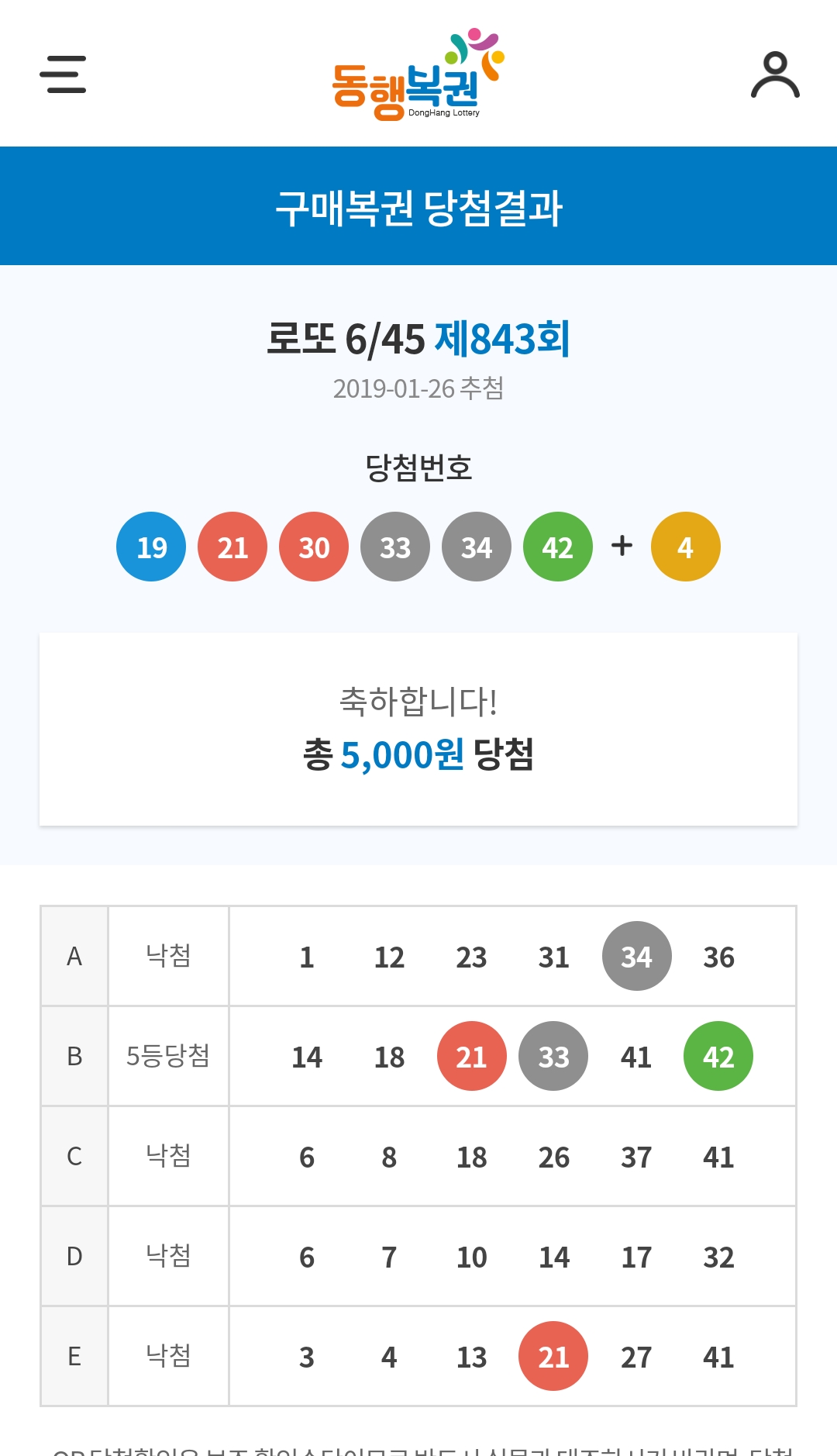Viewport: 837px width, 1456px height.
Task: Open the hamburger menu
Action: (x=63, y=74)
